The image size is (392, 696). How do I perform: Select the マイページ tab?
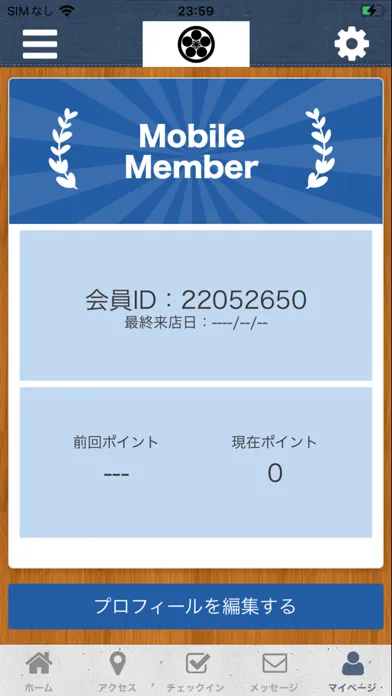[353, 672]
